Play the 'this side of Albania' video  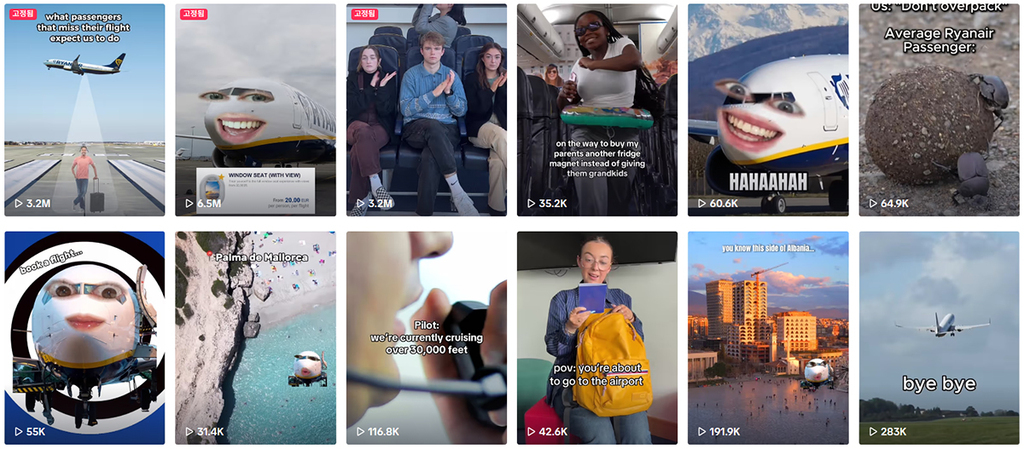click(768, 338)
